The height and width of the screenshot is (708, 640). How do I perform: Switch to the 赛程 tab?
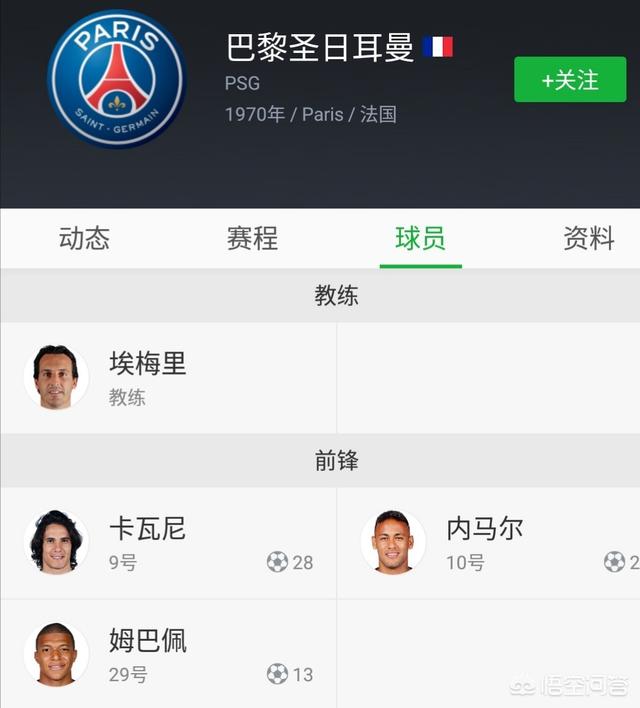coord(252,239)
